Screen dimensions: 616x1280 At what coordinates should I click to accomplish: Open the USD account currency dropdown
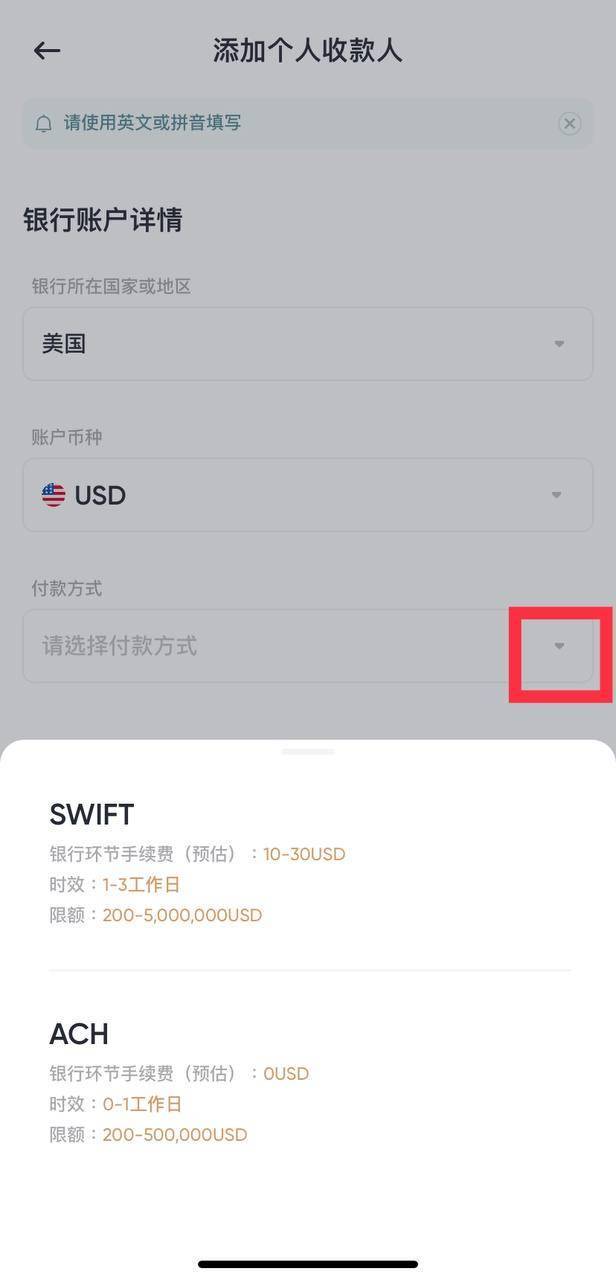[307, 495]
